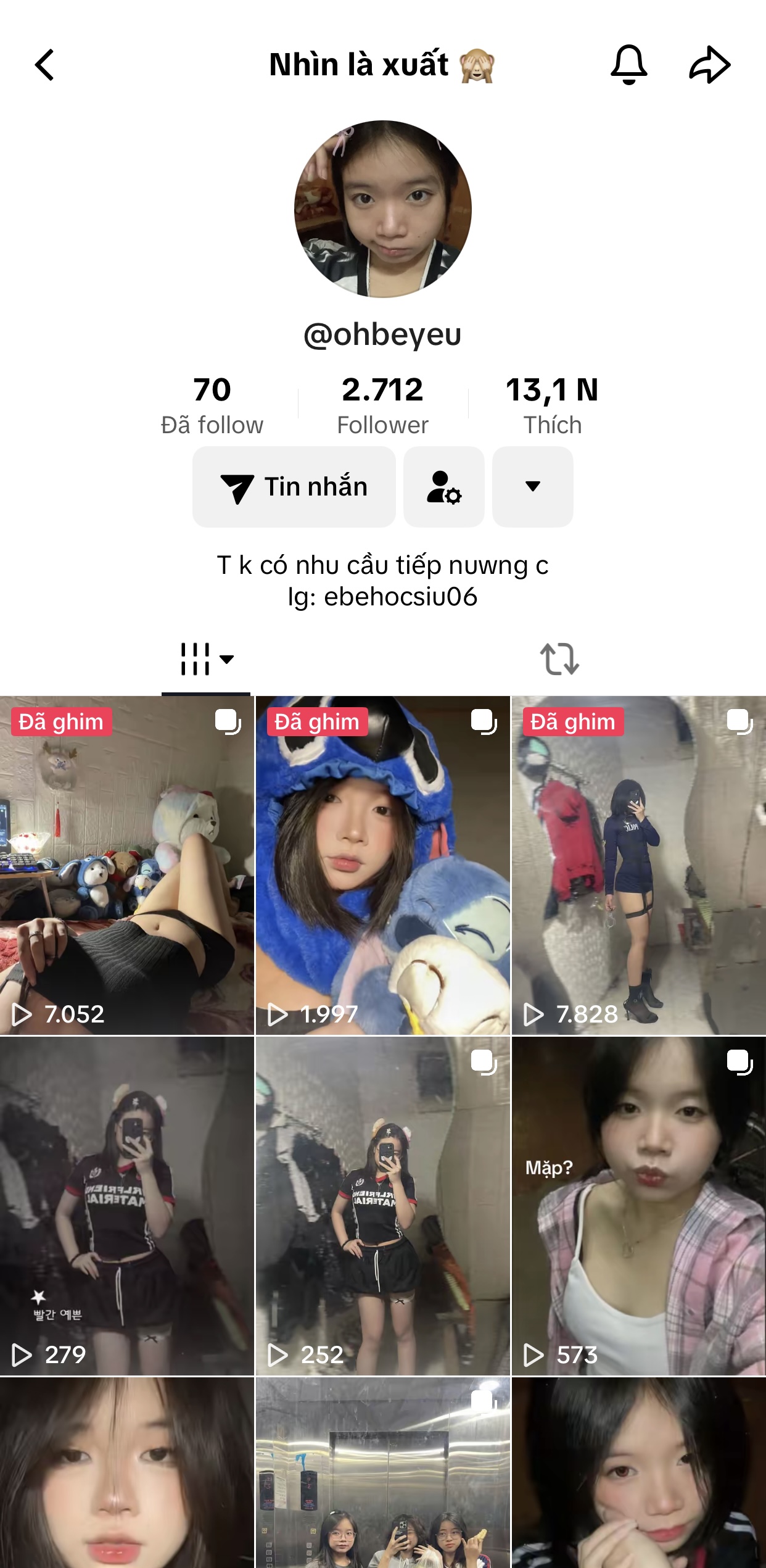Screen dimensions: 766x1568
Task: Open pinned video with 7.052 views
Action: tap(127, 865)
